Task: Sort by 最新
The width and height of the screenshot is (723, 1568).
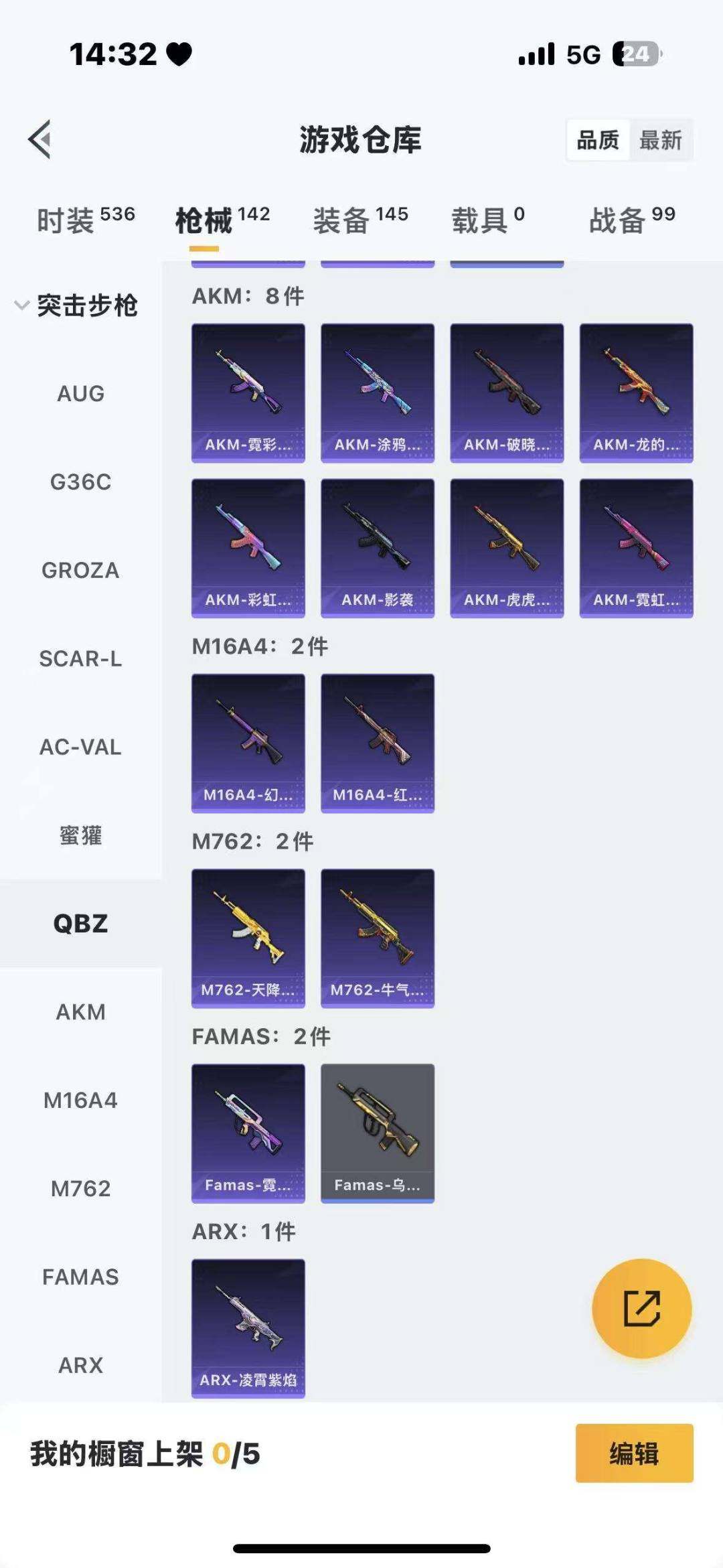Action: [x=660, y=140]
